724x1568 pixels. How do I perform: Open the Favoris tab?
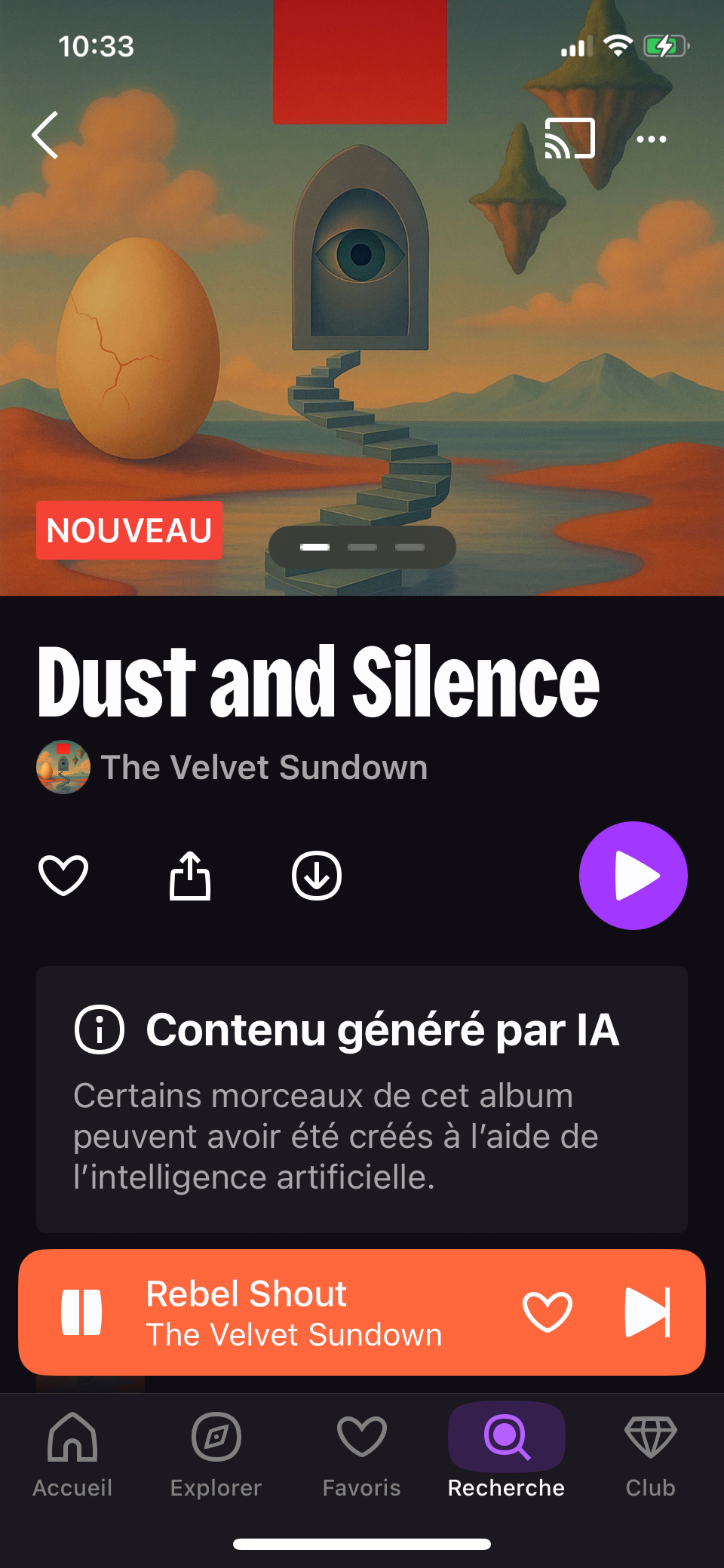pyautogui.click(x=362, y=1454)
